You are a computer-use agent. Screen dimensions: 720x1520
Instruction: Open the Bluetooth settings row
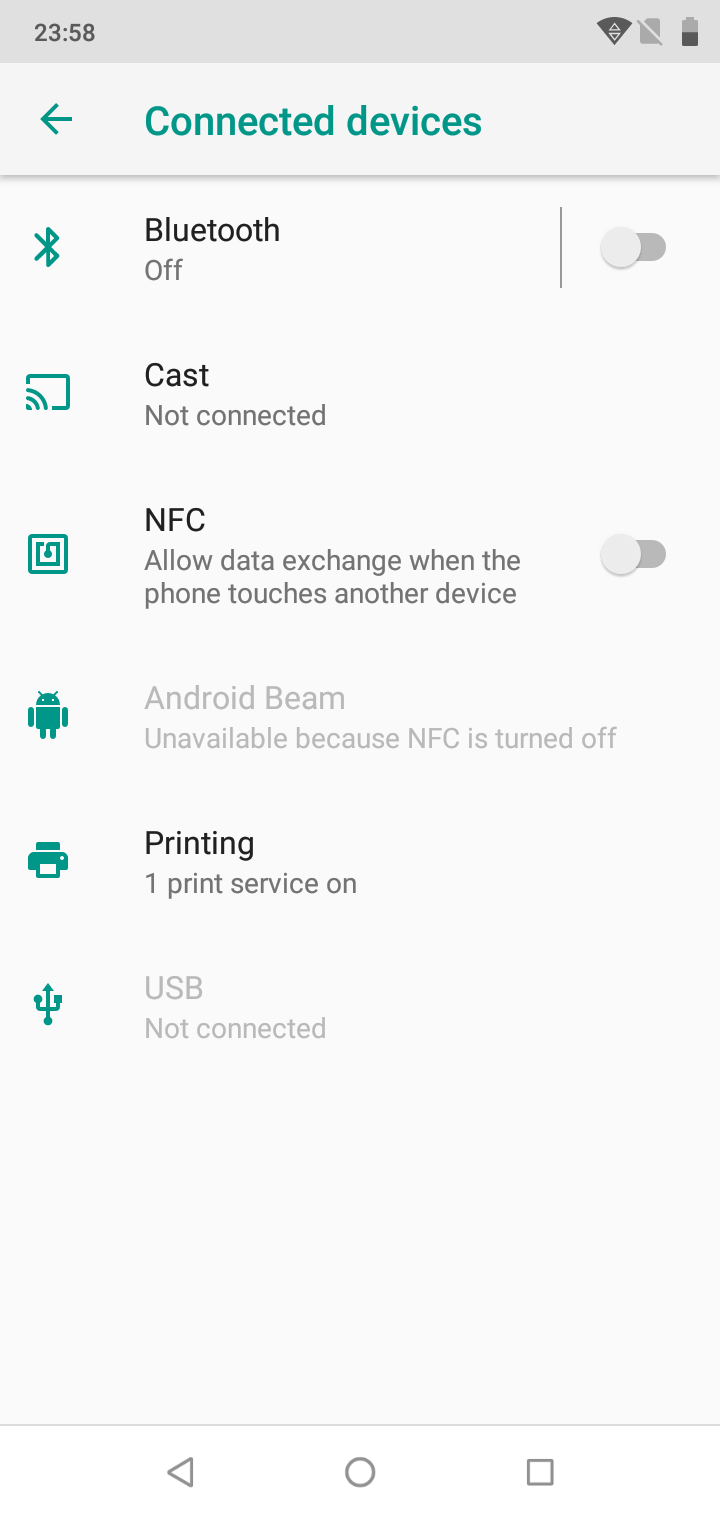pos(280,248)
